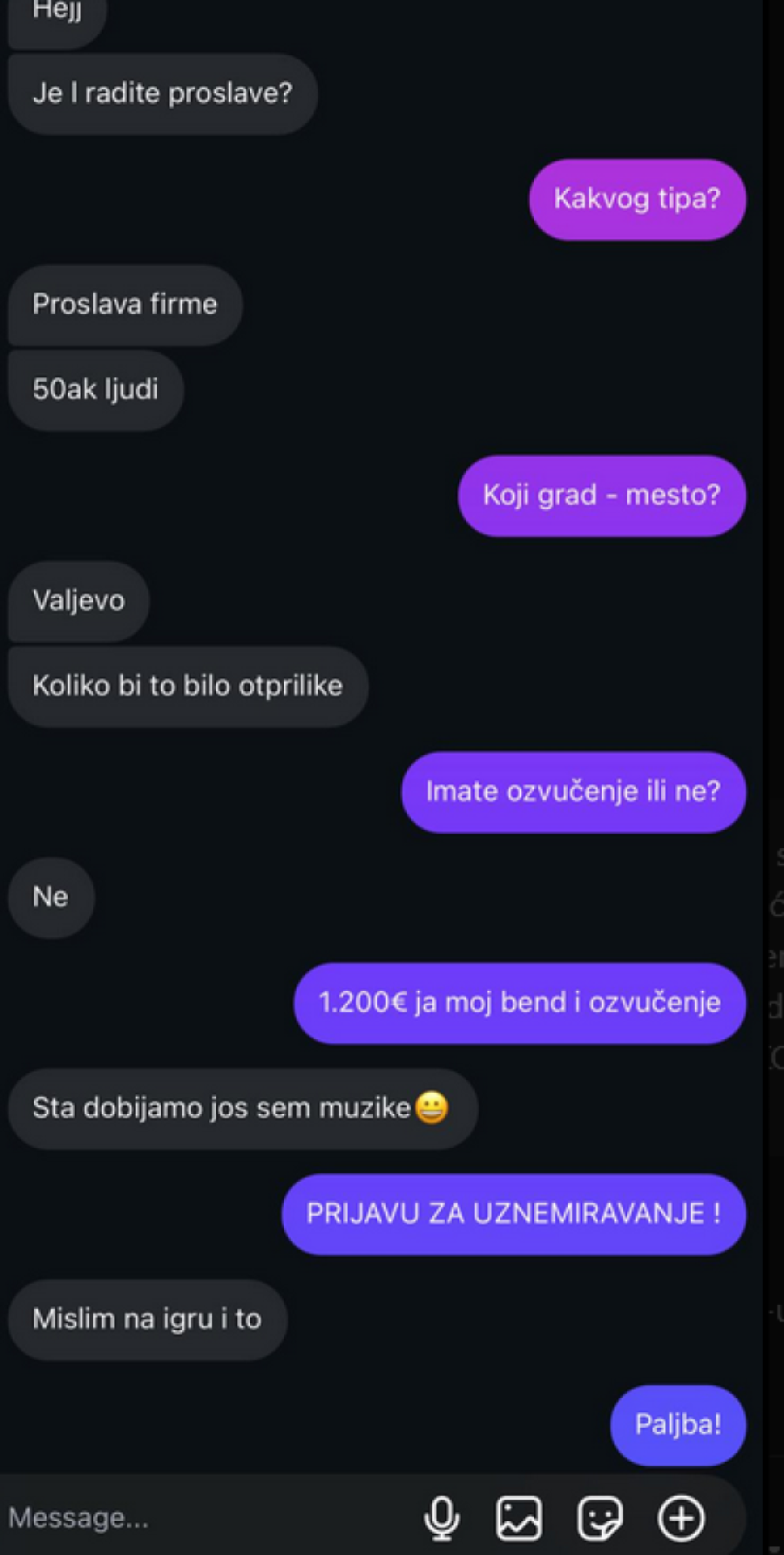This screenshot has height=1555, width=784.
Task: Select the "Mislim na igru i to" message
Action: coord(146,1320)
